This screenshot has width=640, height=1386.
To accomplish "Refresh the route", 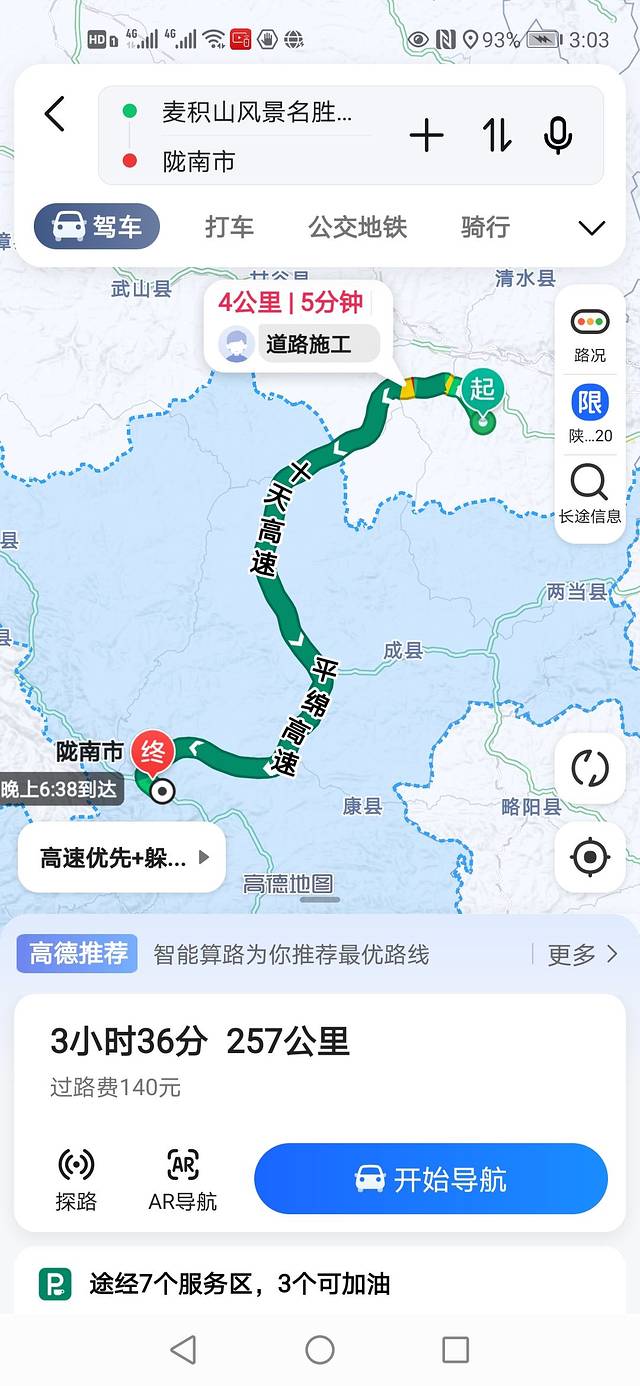I will pyautogui.click(x=590, y=769).
